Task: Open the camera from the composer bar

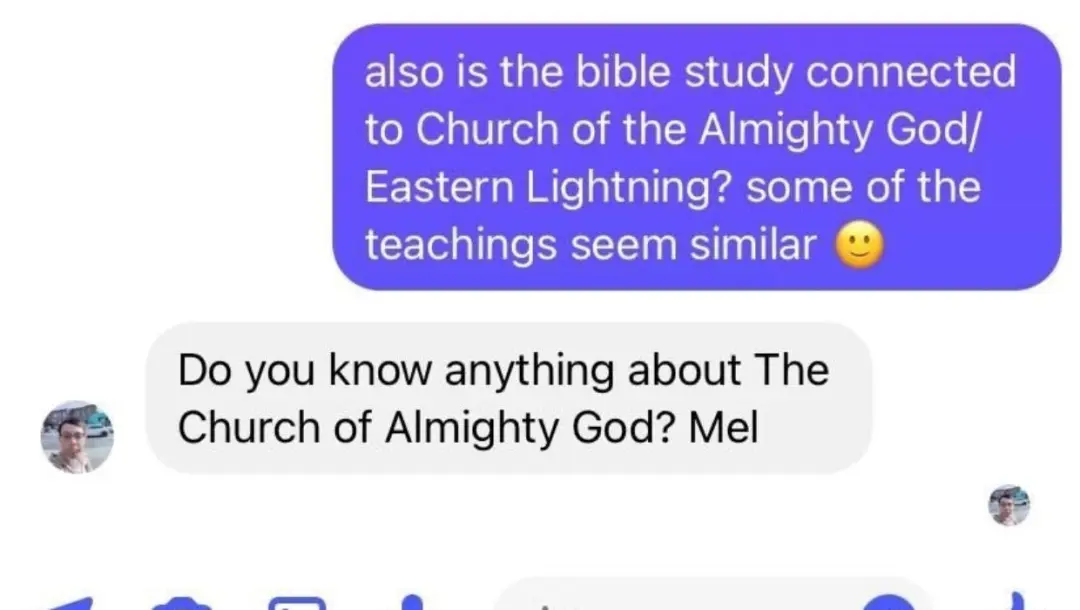Action: coord(183,603)
